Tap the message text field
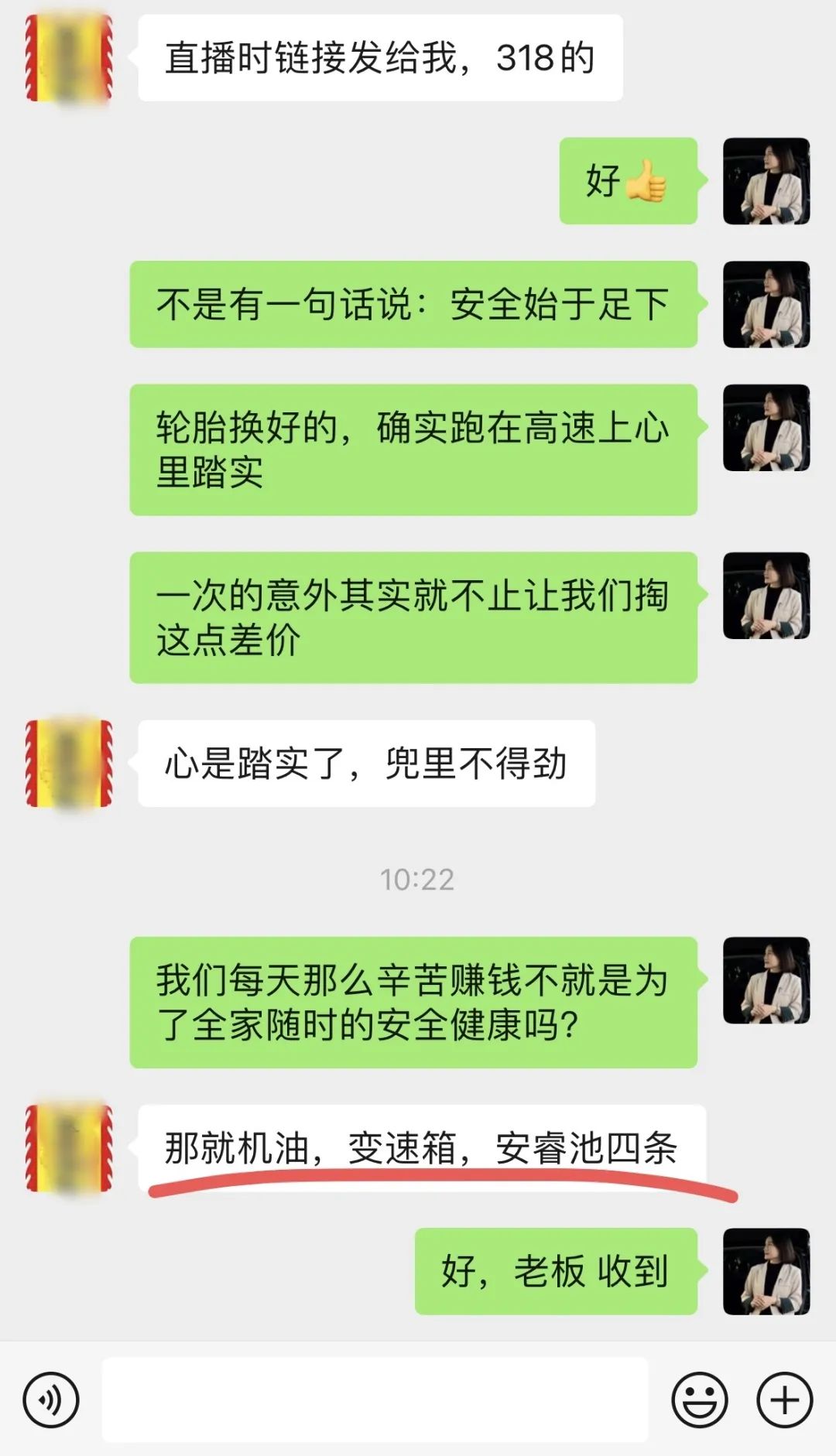 pos(375,1400)
